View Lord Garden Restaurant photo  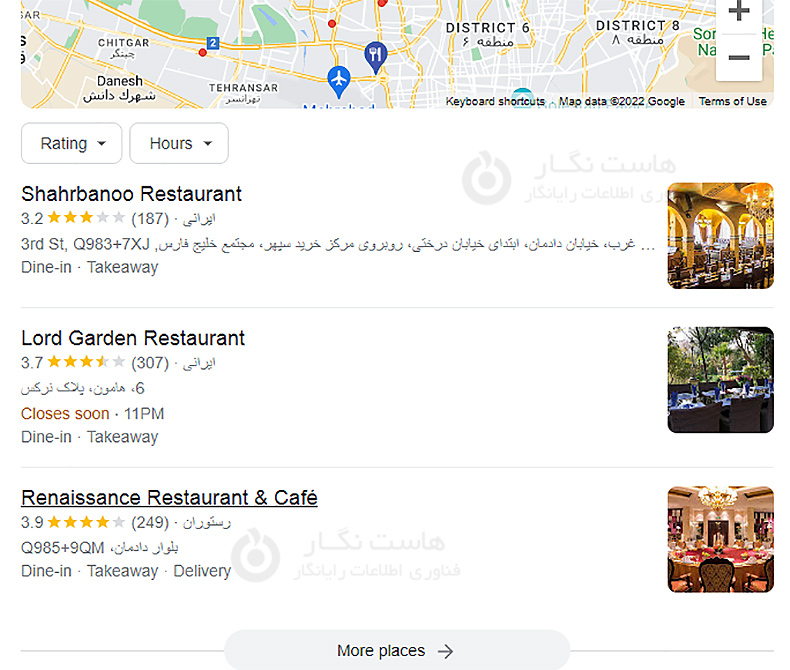click(720, 380)
